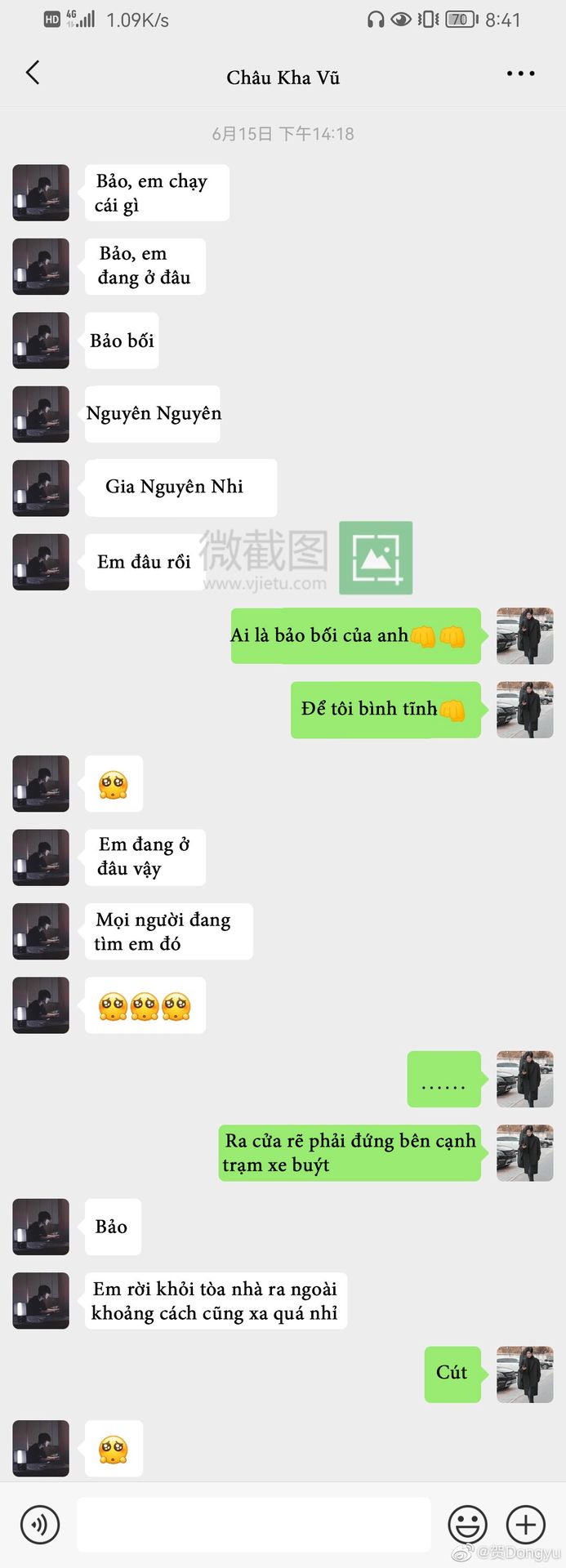
Task: Focus the message text field
Action: 253,1524
